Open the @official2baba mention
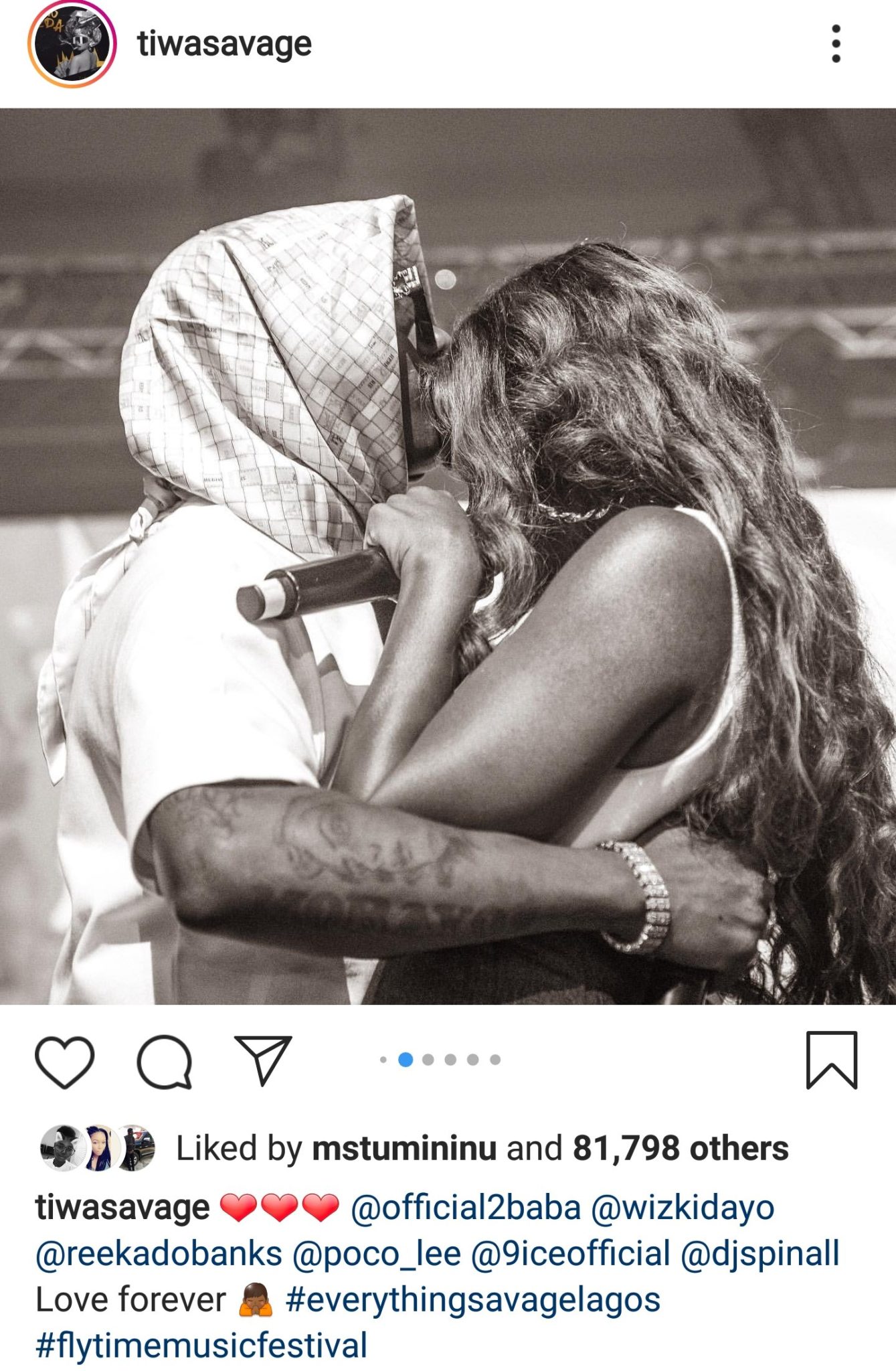 tap(465, 1208)
